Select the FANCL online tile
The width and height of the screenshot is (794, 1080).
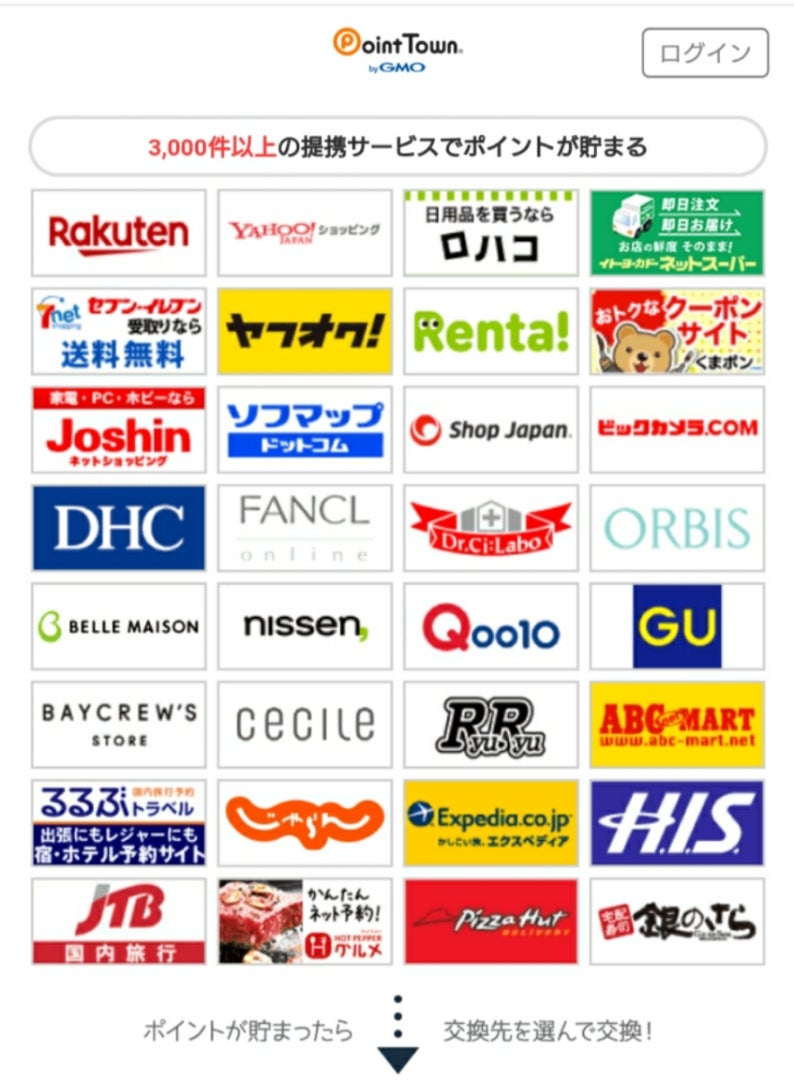pos(305,527)
